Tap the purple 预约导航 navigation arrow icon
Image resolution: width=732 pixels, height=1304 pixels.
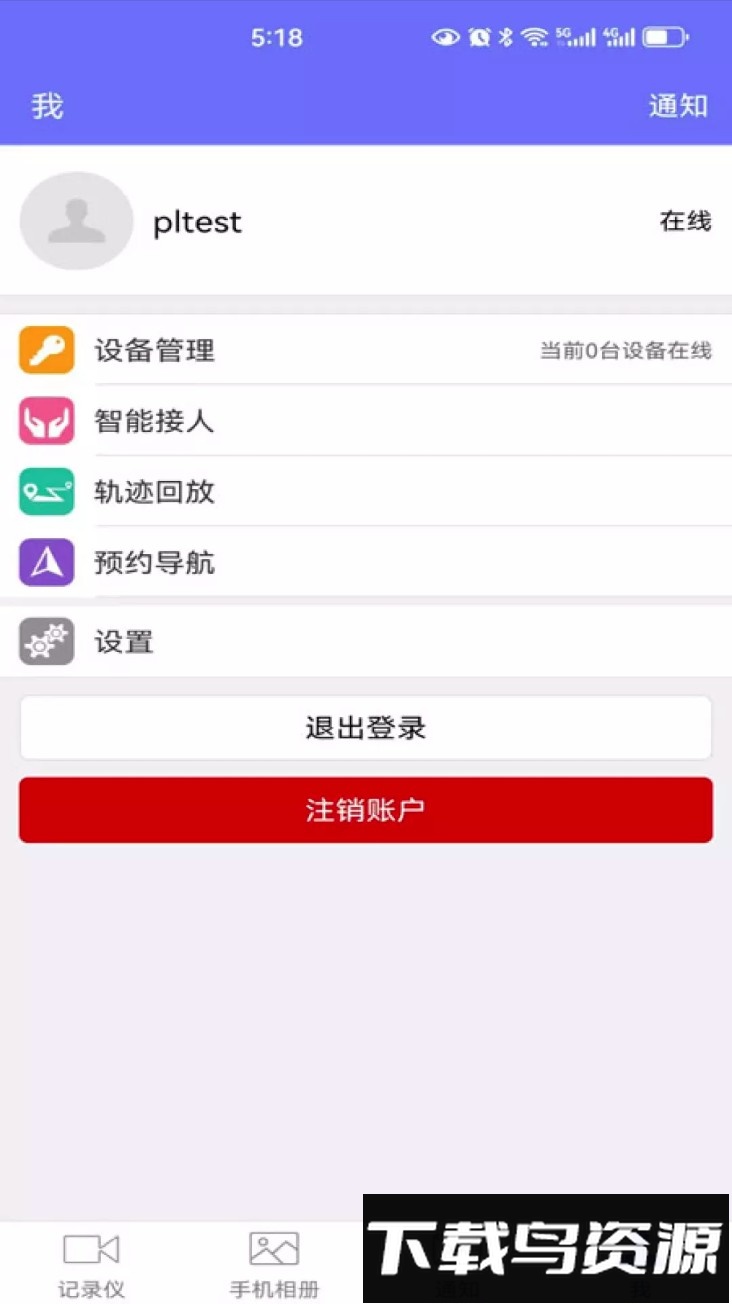[x=45, y=562]
